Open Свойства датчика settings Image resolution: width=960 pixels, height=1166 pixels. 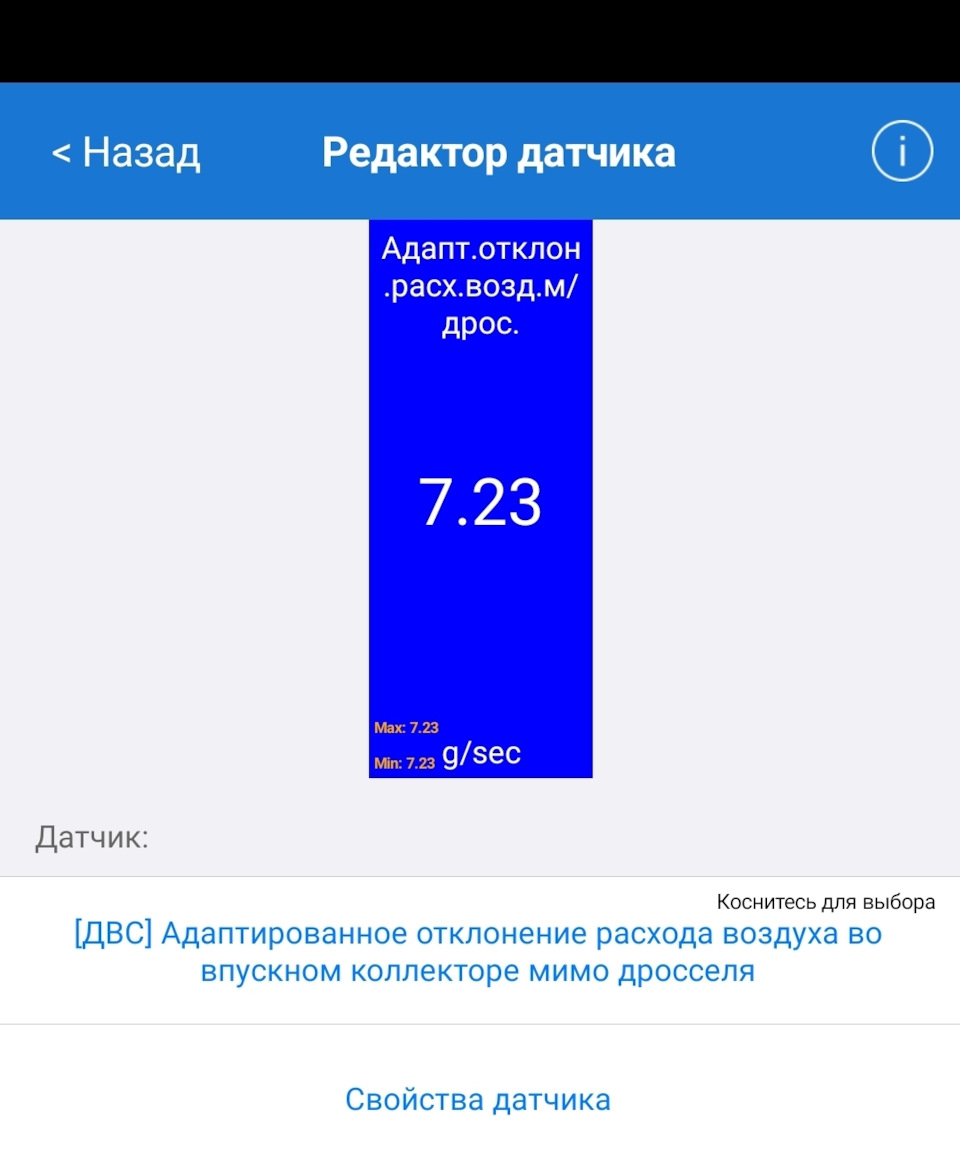point(478,1100)
